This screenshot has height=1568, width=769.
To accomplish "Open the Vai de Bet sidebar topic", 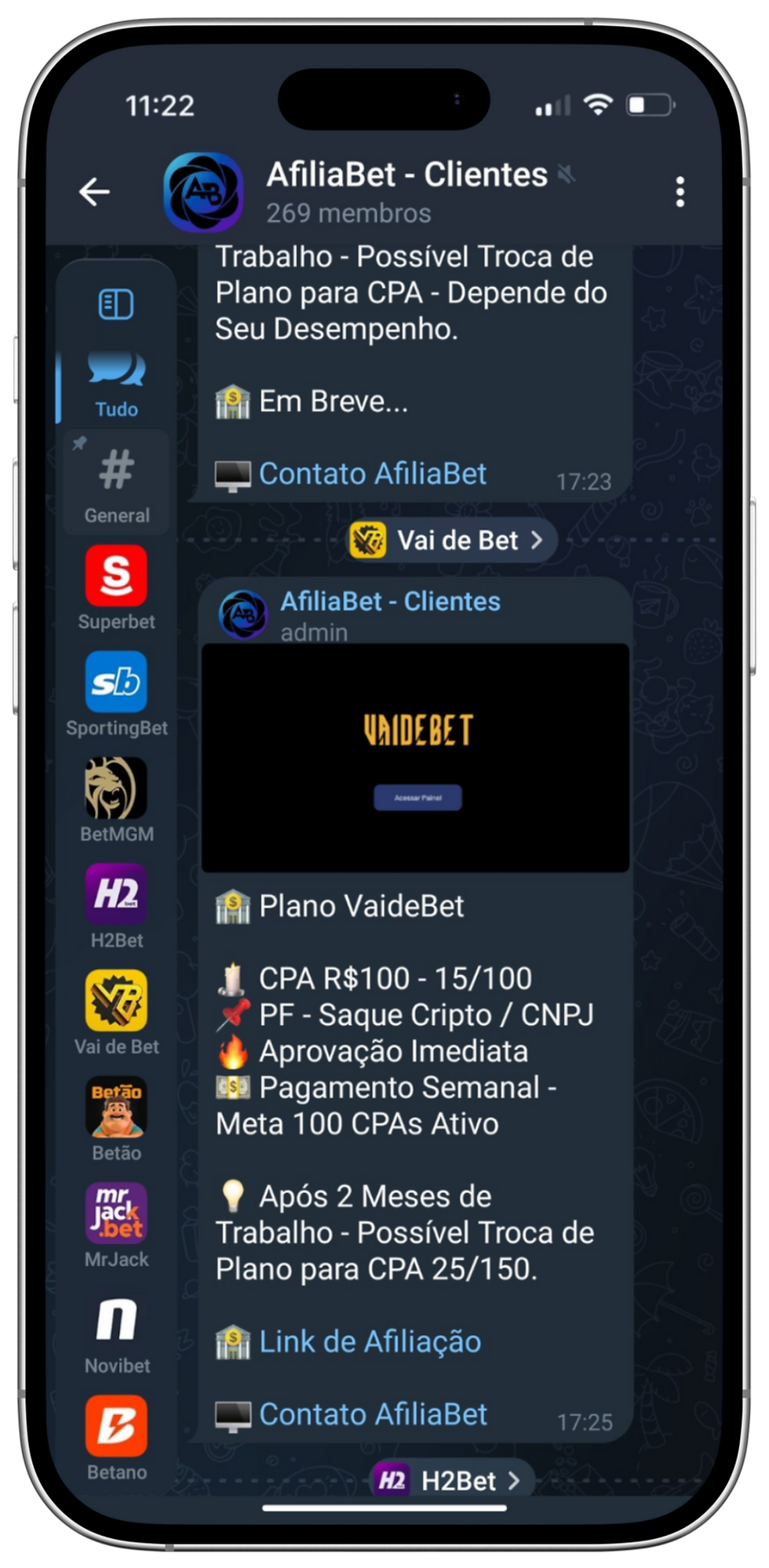I will coord(116,1013).
